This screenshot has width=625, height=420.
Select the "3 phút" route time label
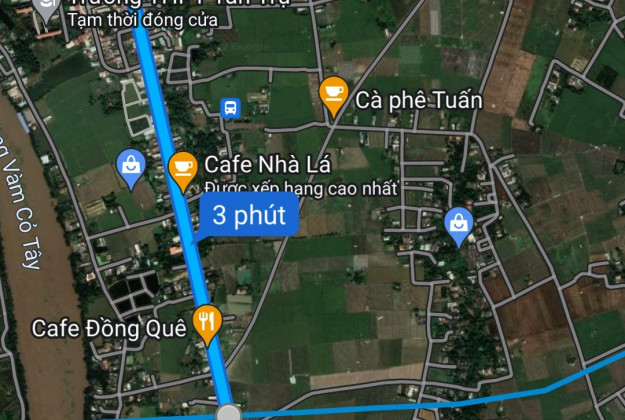[248, 215]
